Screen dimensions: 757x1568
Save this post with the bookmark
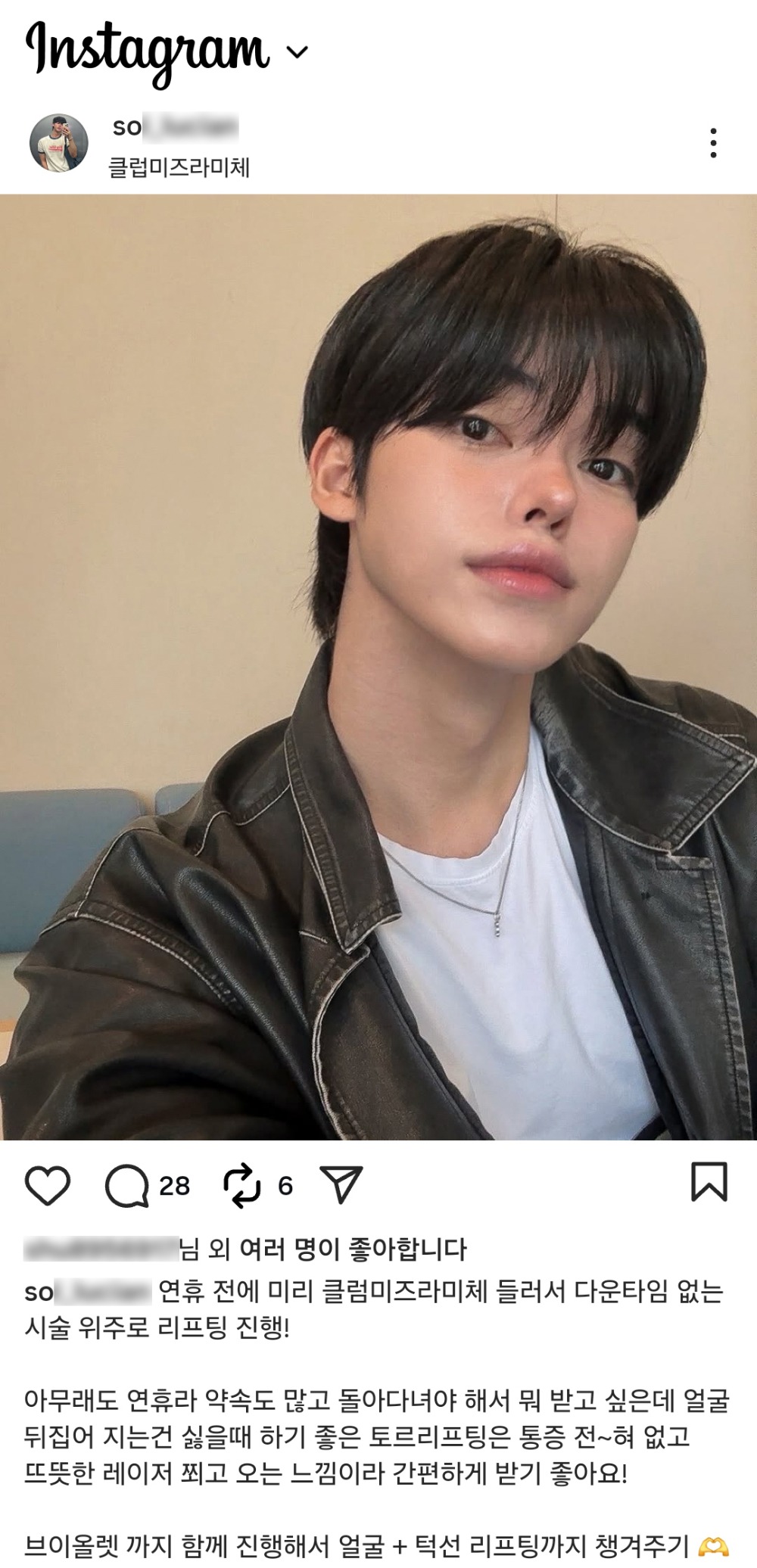709,1182
